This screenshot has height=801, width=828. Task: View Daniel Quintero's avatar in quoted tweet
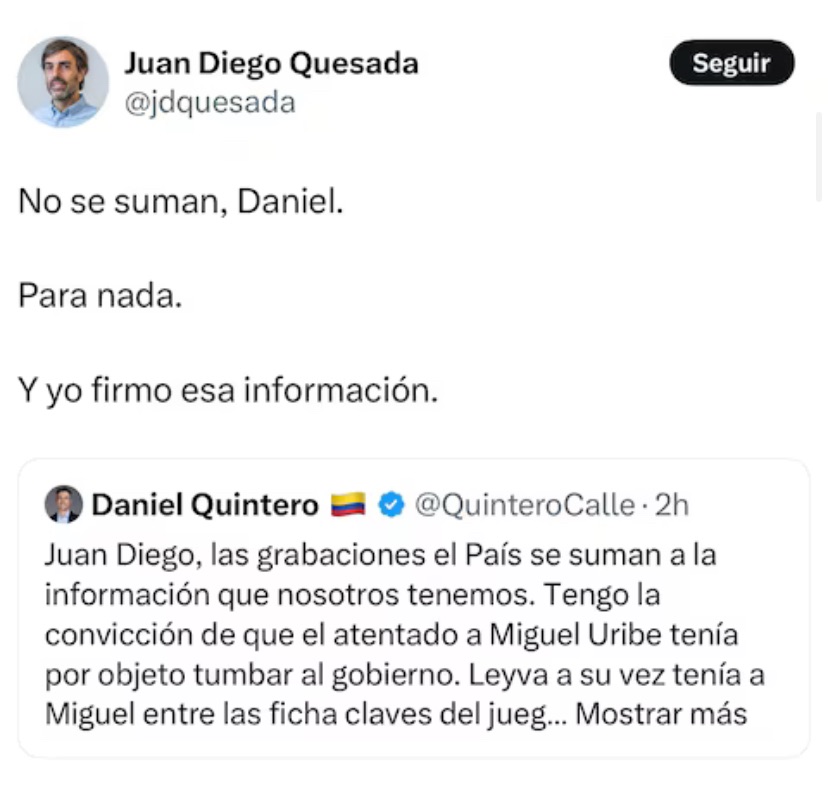pyautogui.click(x=64, y=505)
